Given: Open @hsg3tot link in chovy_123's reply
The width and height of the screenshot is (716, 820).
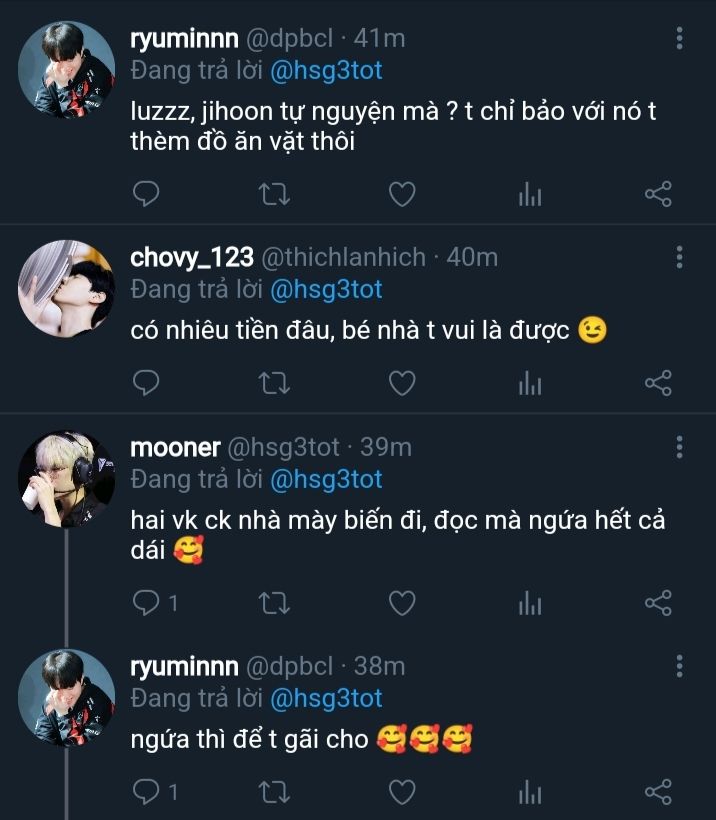Looking at the screenshot, I should 326,290.
